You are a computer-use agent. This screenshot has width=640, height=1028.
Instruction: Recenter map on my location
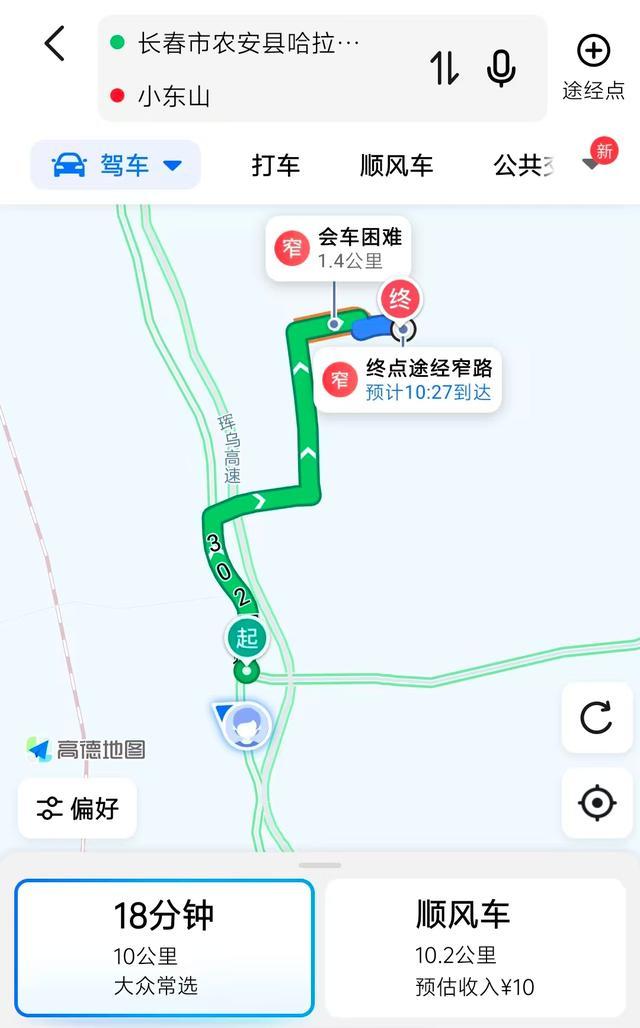[x=596, y=802]
